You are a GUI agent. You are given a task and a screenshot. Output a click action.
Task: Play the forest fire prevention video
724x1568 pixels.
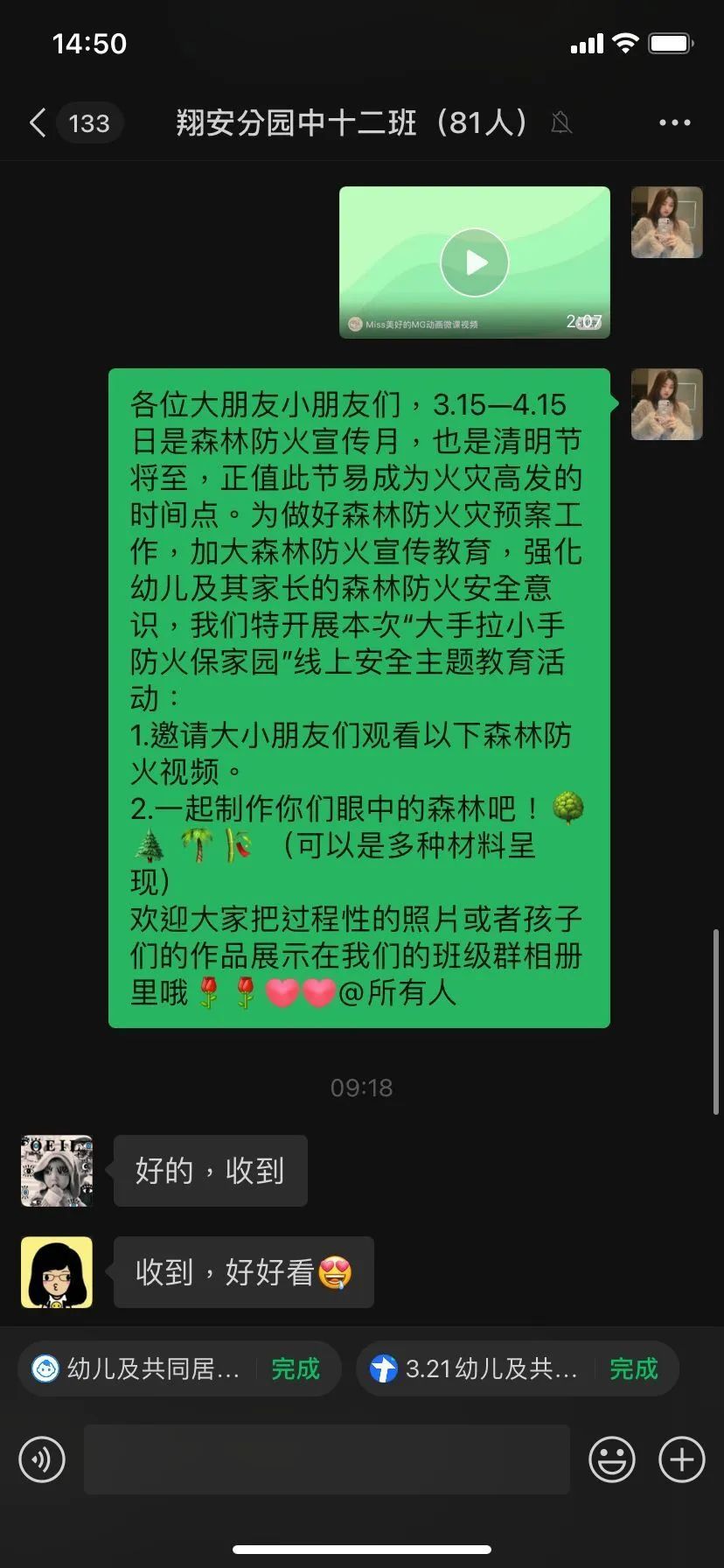(474, 262)
